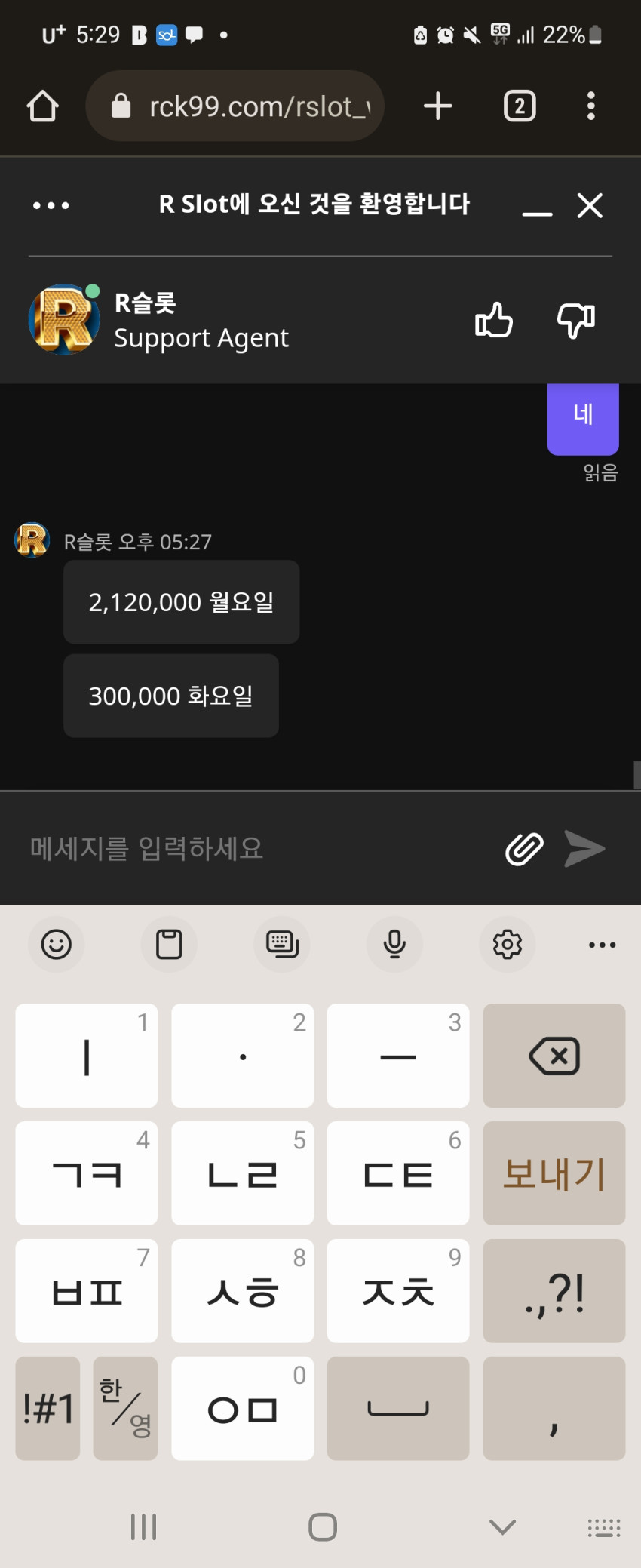Close the R Slot chat window
This screenshot has height=1568, width=641.
click(x=590, y=205)
